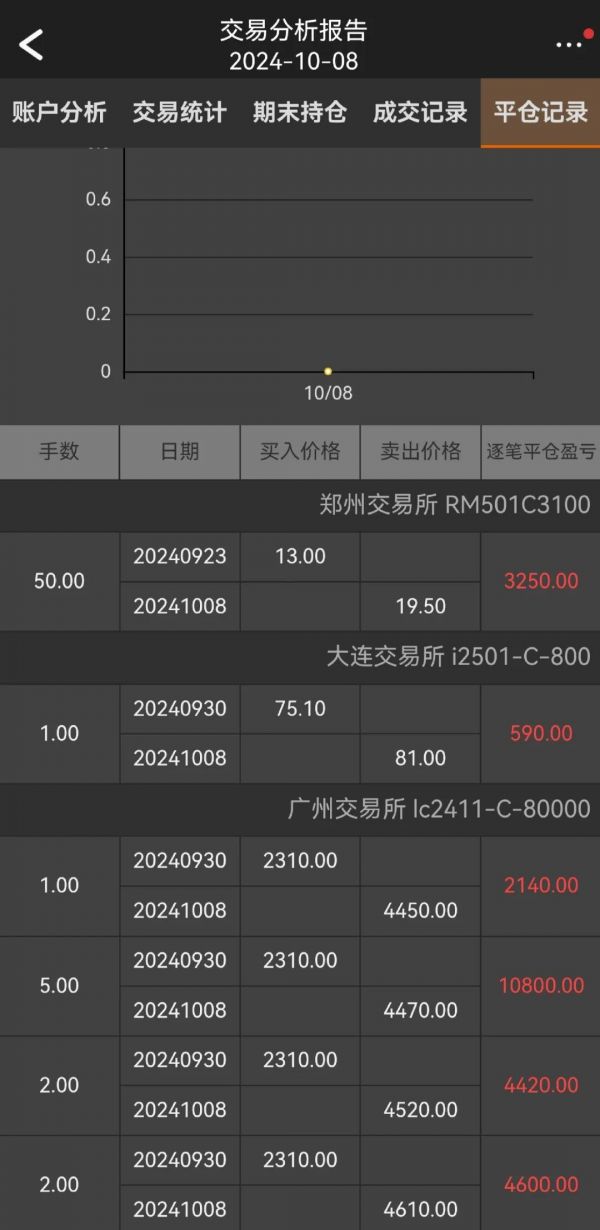Switch to the 账户分析 tab
The height and width of the screenshot is (1230, 600).
(x=59, y=113)
